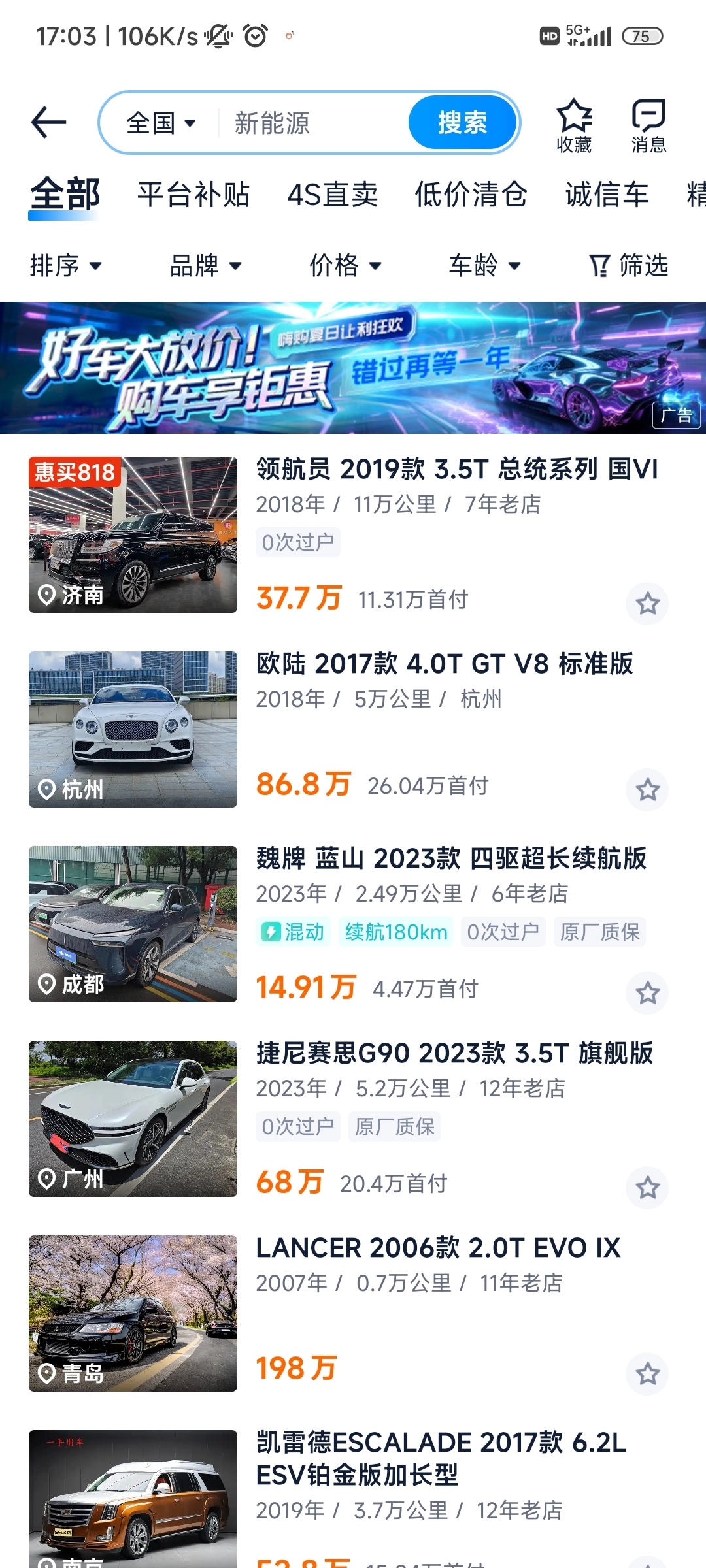
Task: Switch to the 诚信车 tab
Action: click(x=607, y=195)
